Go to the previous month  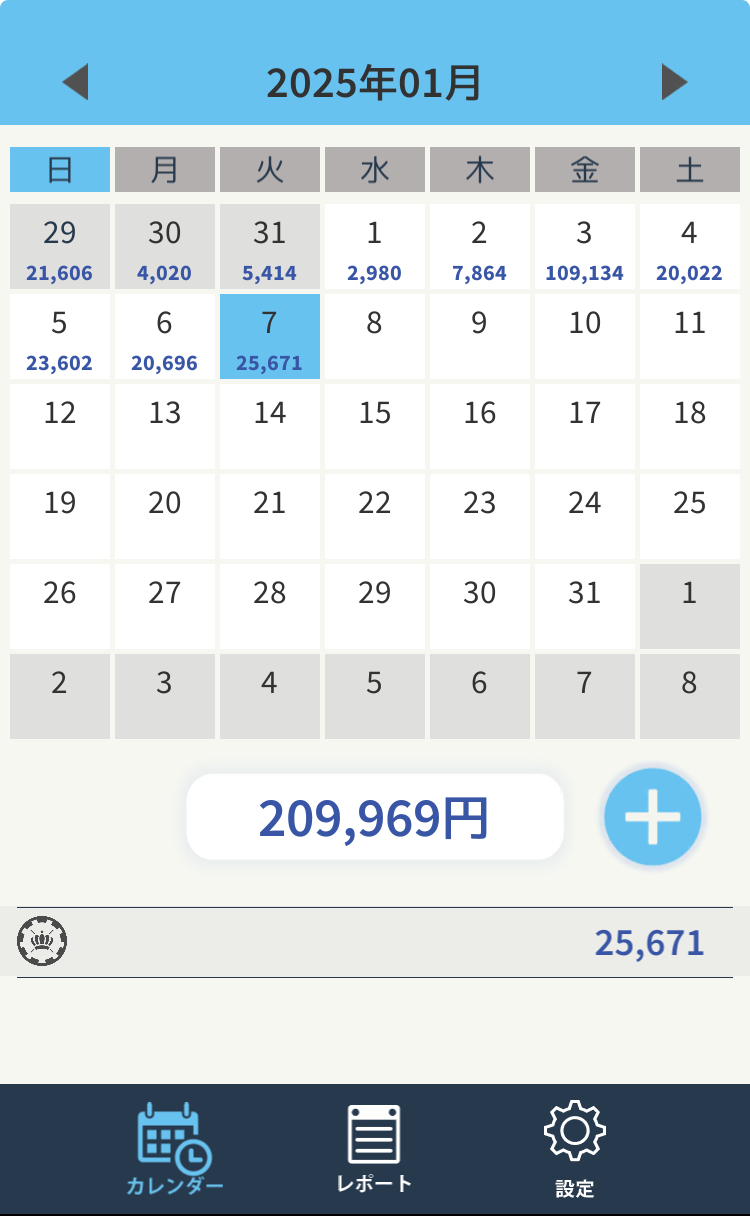point(75,82)
